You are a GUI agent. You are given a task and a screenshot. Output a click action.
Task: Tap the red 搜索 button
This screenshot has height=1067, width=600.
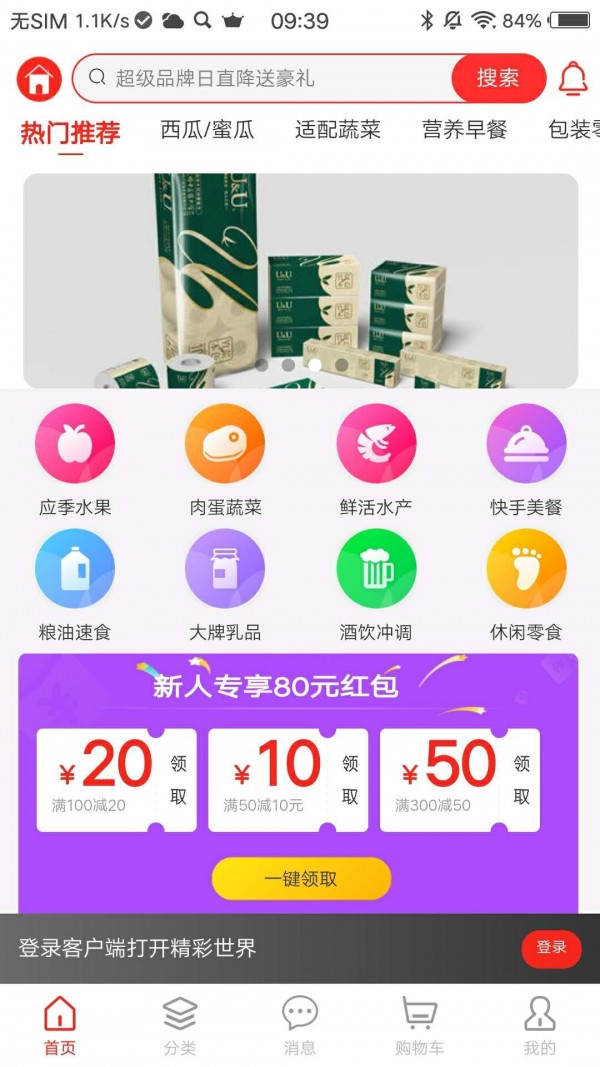[x=498, y=78]
